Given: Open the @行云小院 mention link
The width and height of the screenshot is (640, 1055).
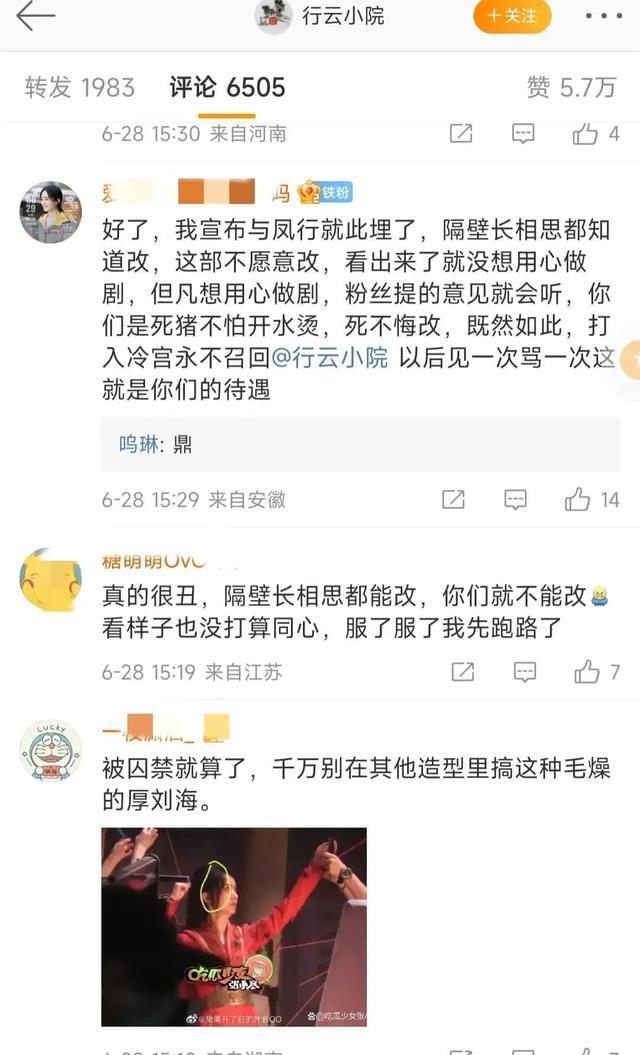Looking at the screenshot, I should [x=329, y=359].
